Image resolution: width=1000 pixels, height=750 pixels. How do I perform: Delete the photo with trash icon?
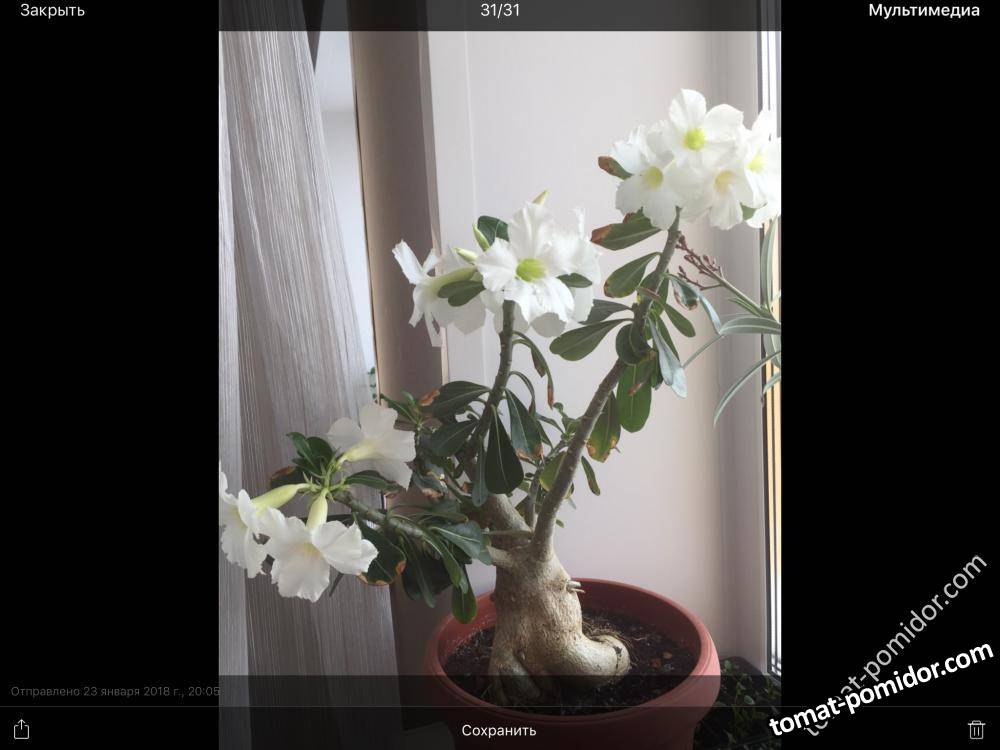(976, 730)
